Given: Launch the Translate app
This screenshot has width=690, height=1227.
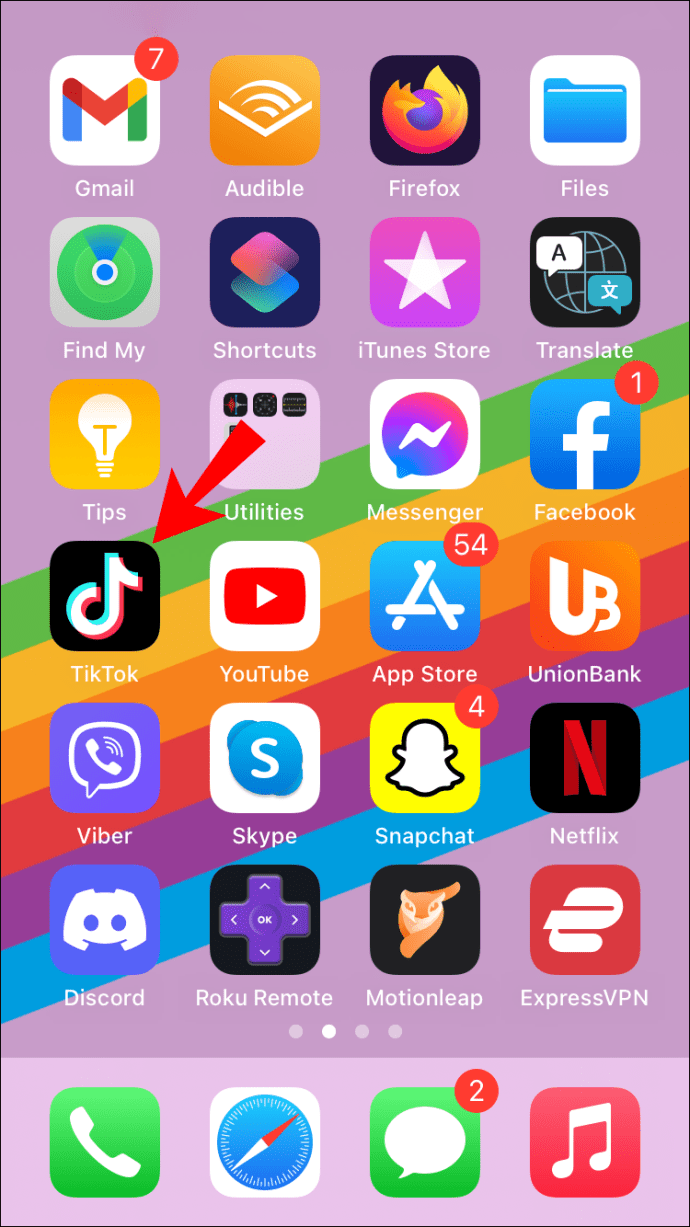Looking at the screenshot, I should [585, 272].
